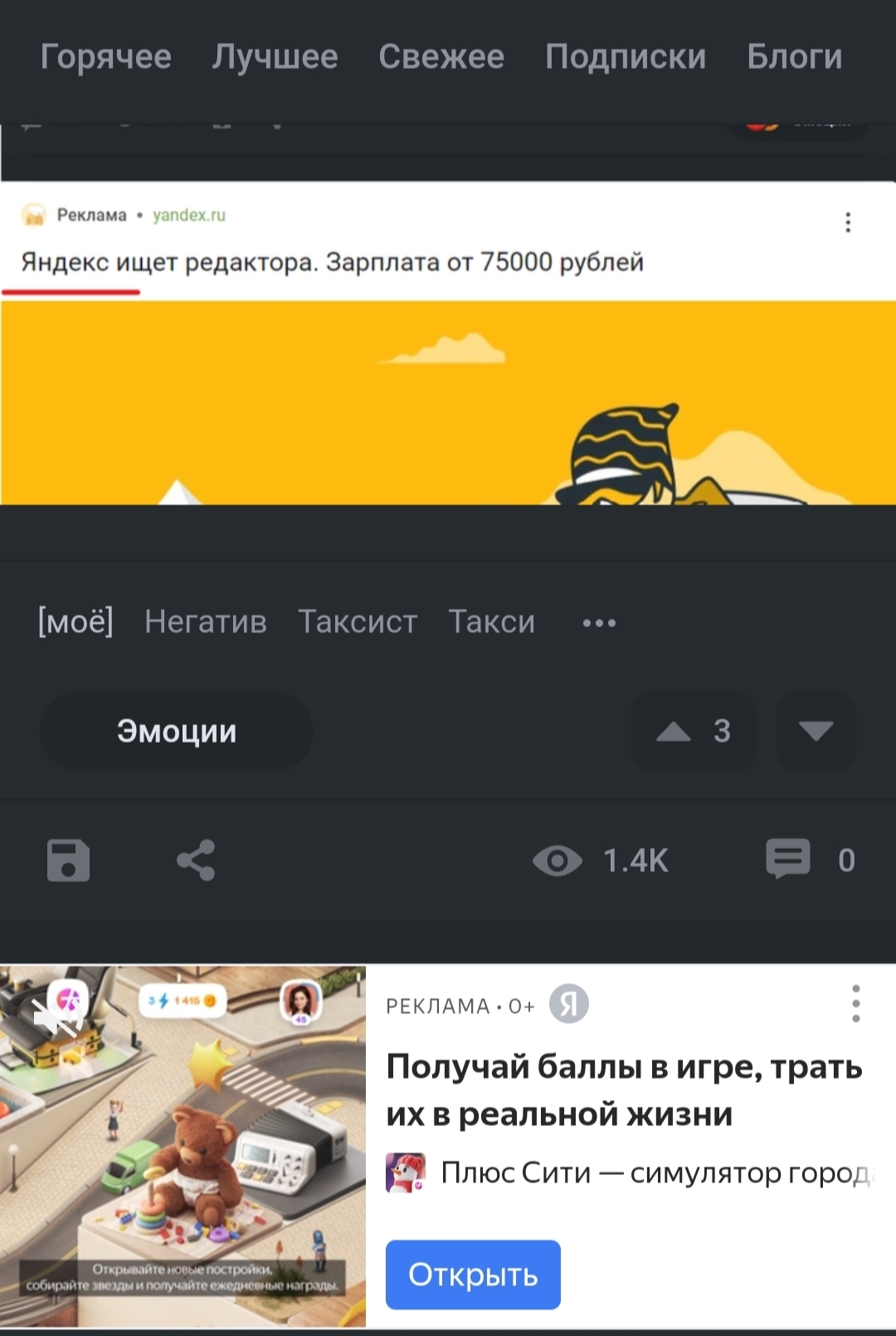Select the Негатив tag
896x1336 pixels.
tap(206, 622)
